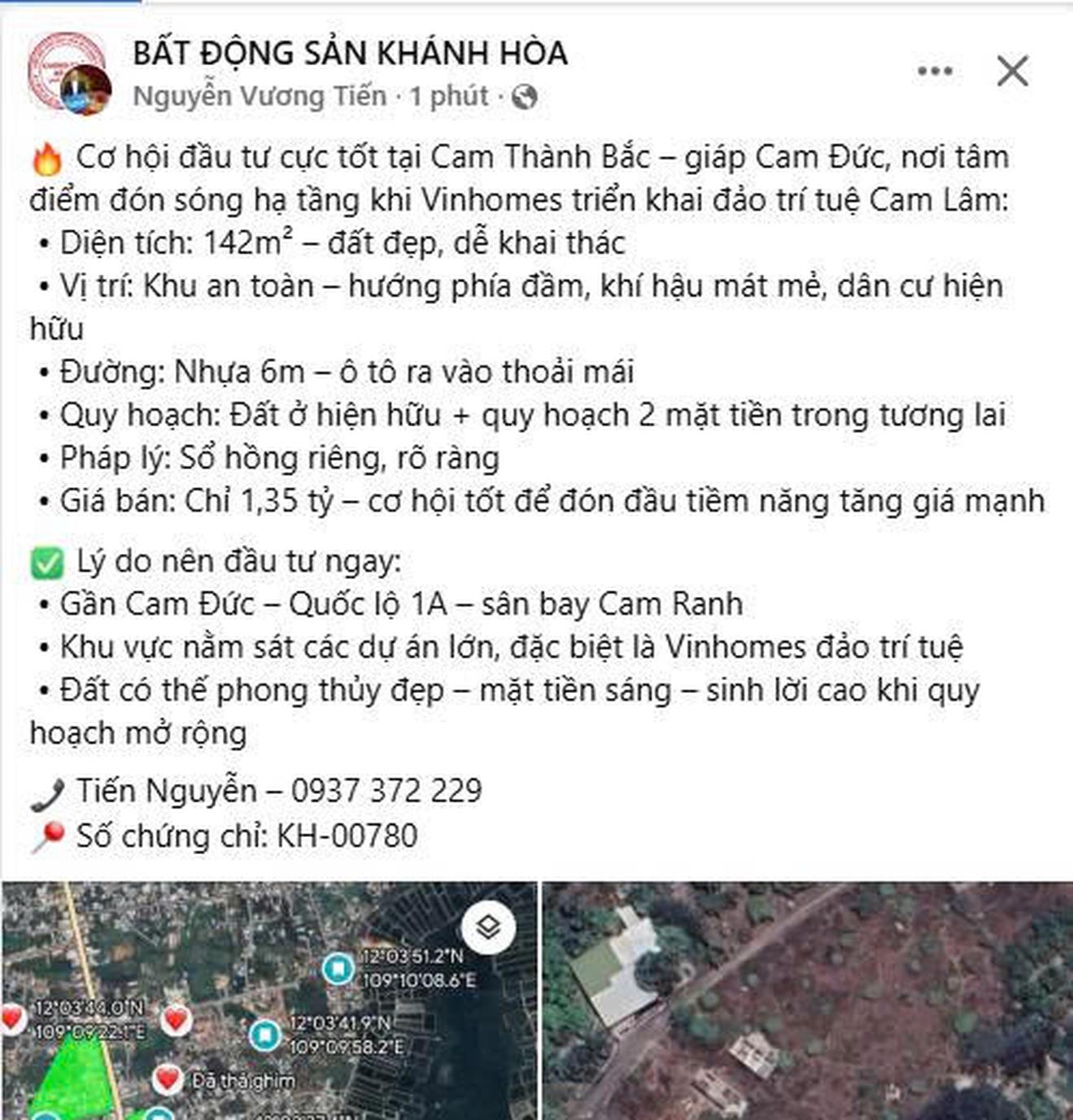1073x1120 pixels.
Task: Open Nguyễn Vương Tiến's profile
Action: click(x=260, y=96)
